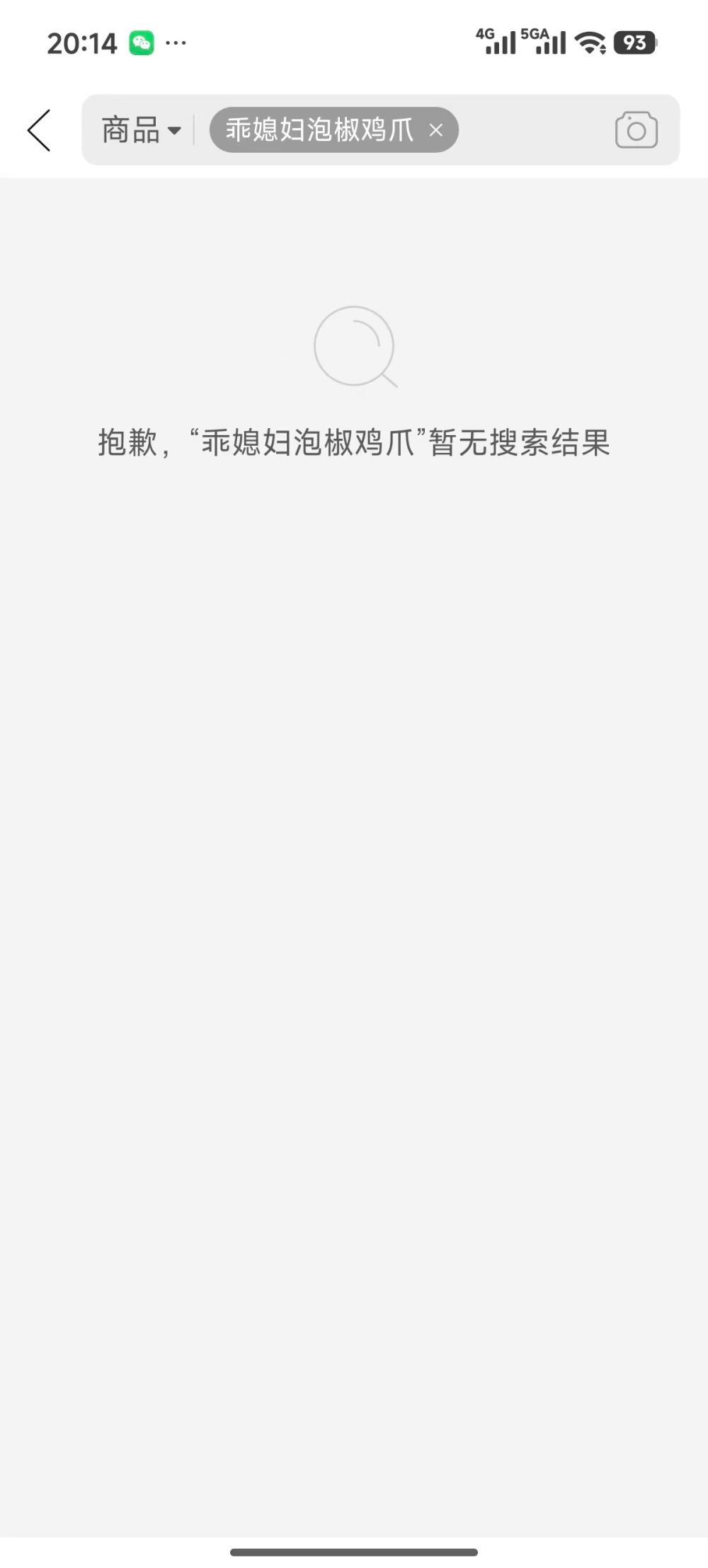The width and height of the screenshot is (708, 1568).
Task: Go back using the arrow icon
Action: click(39, 130)
